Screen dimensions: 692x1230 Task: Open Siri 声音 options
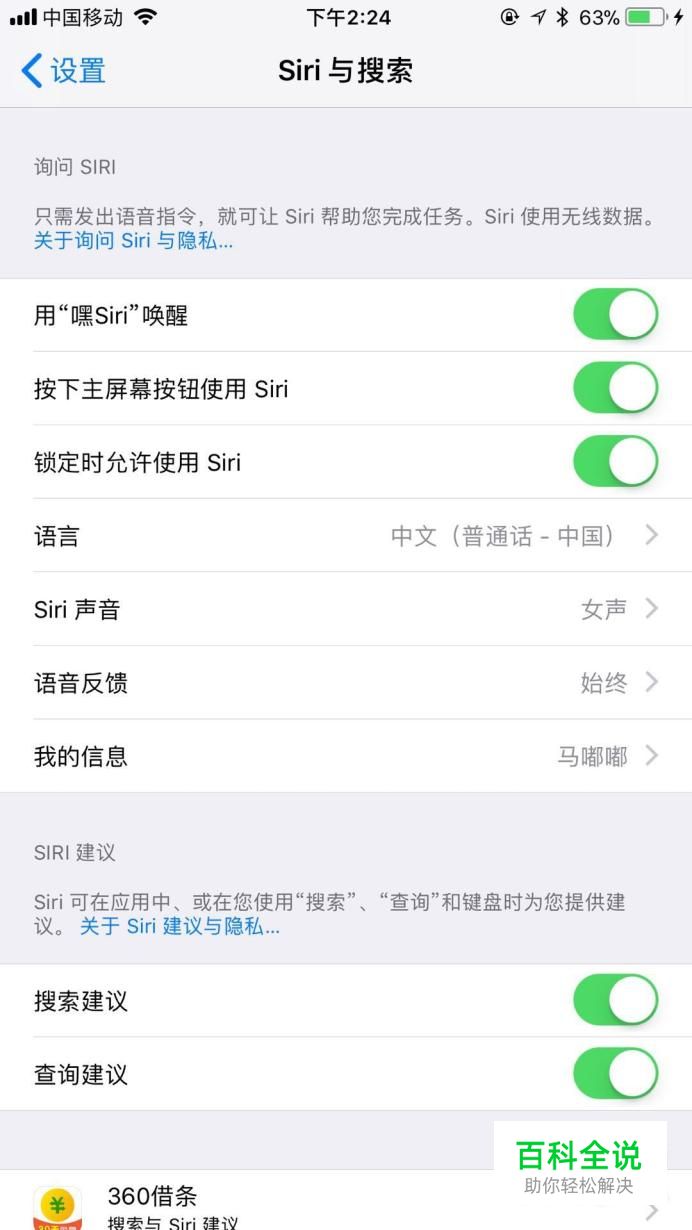tap(346, 609)
